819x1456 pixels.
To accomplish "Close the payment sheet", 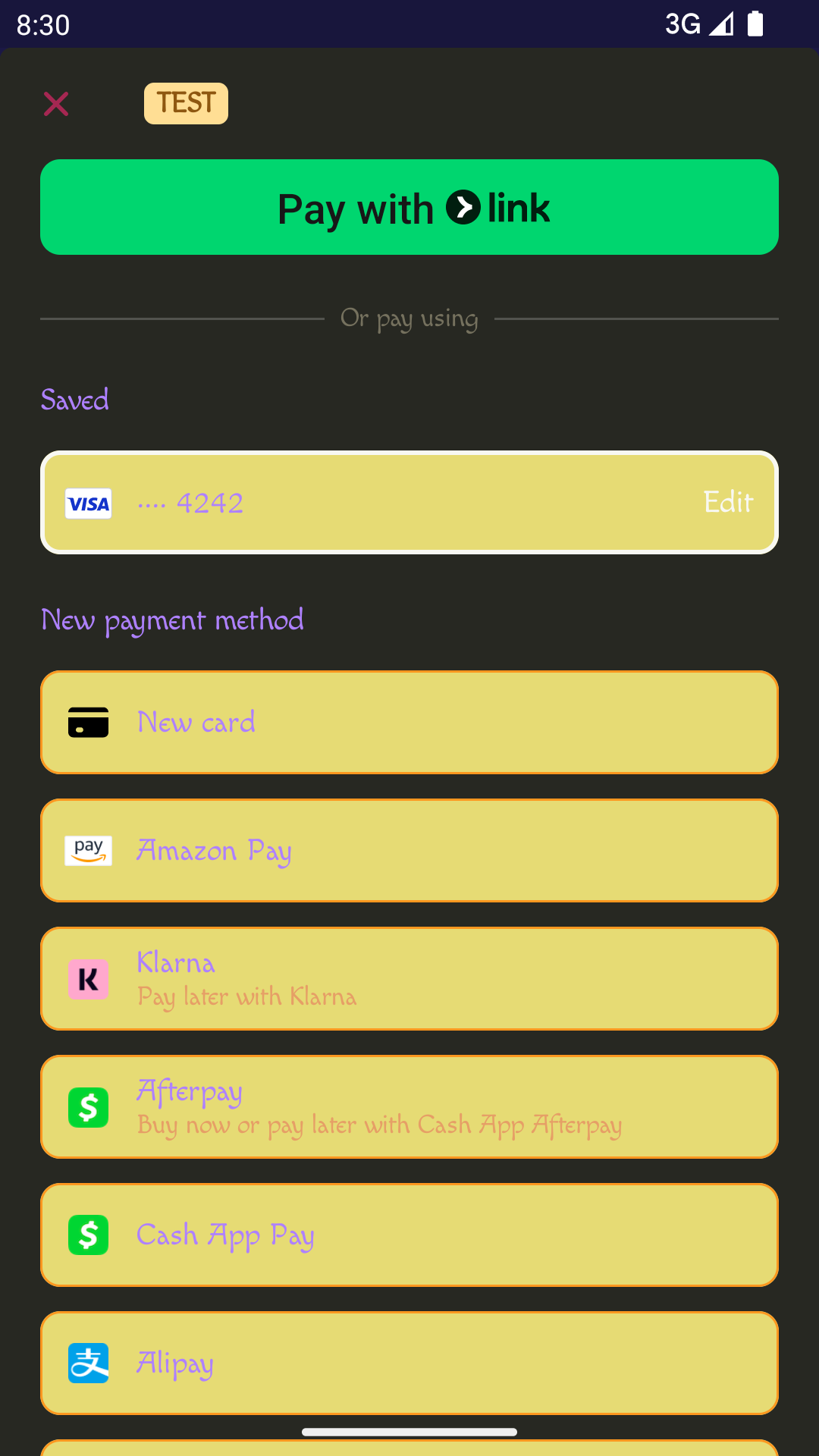I will coord(56,104).
